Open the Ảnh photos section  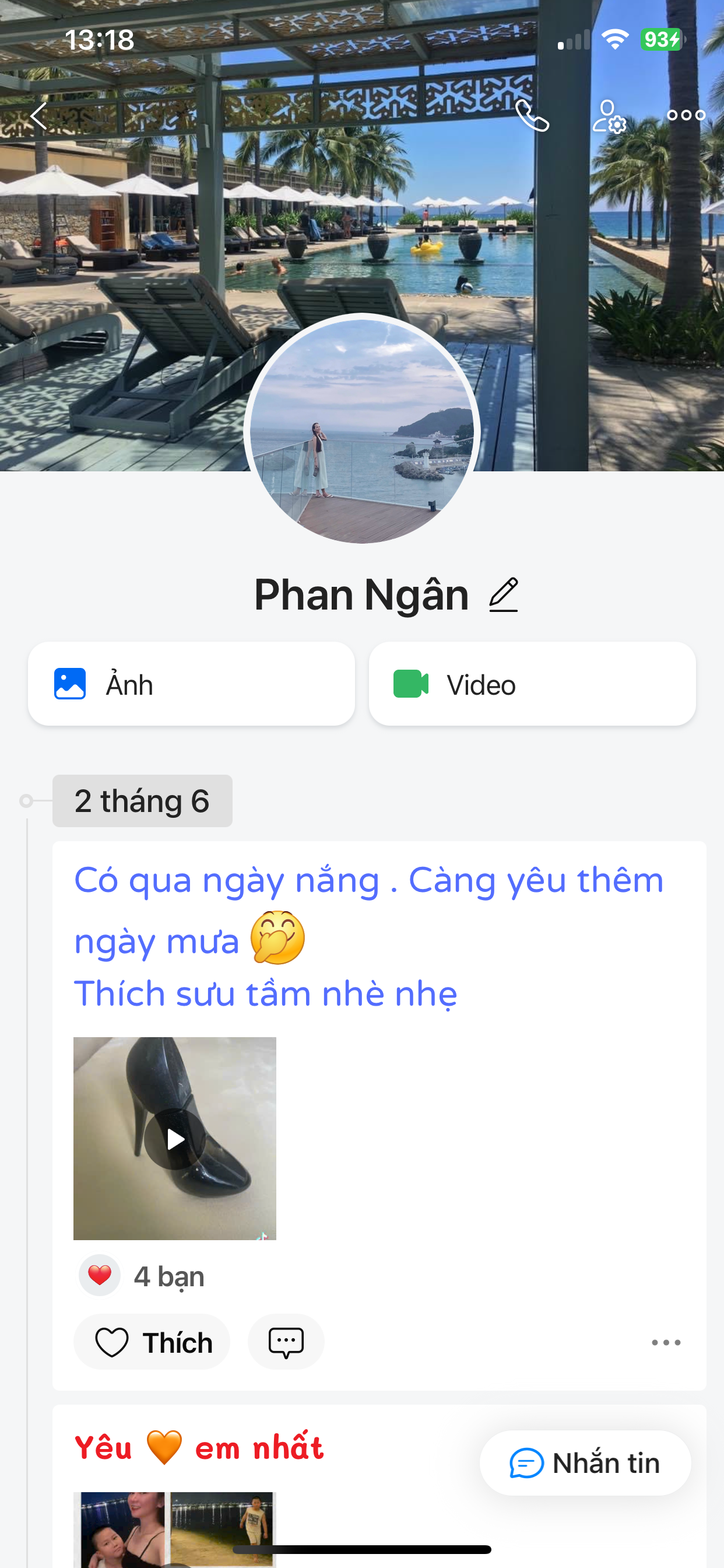(191, 684)
